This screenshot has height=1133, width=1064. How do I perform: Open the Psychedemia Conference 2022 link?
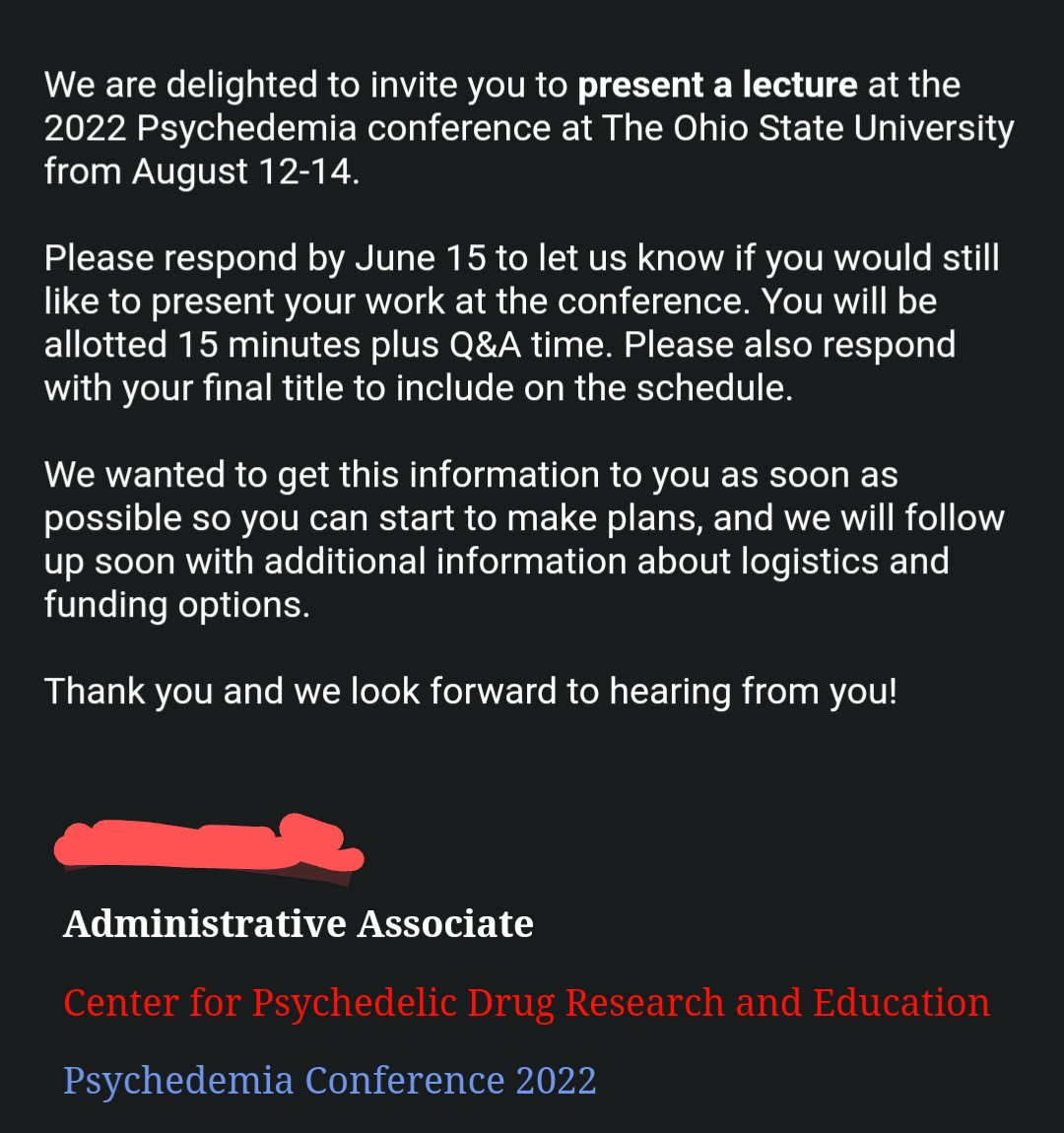tap(329, 1081)
